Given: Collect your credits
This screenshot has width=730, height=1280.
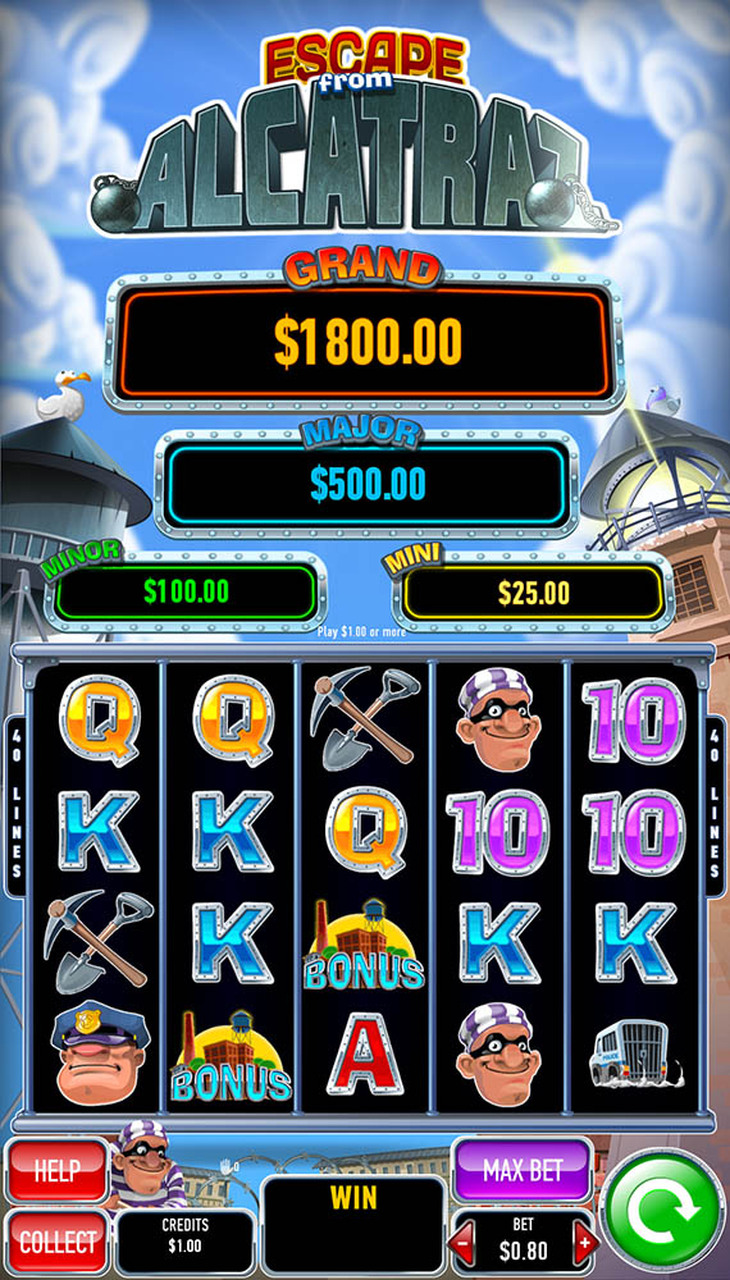Looking at the screenshot, I should click(x=57, y=1241).
